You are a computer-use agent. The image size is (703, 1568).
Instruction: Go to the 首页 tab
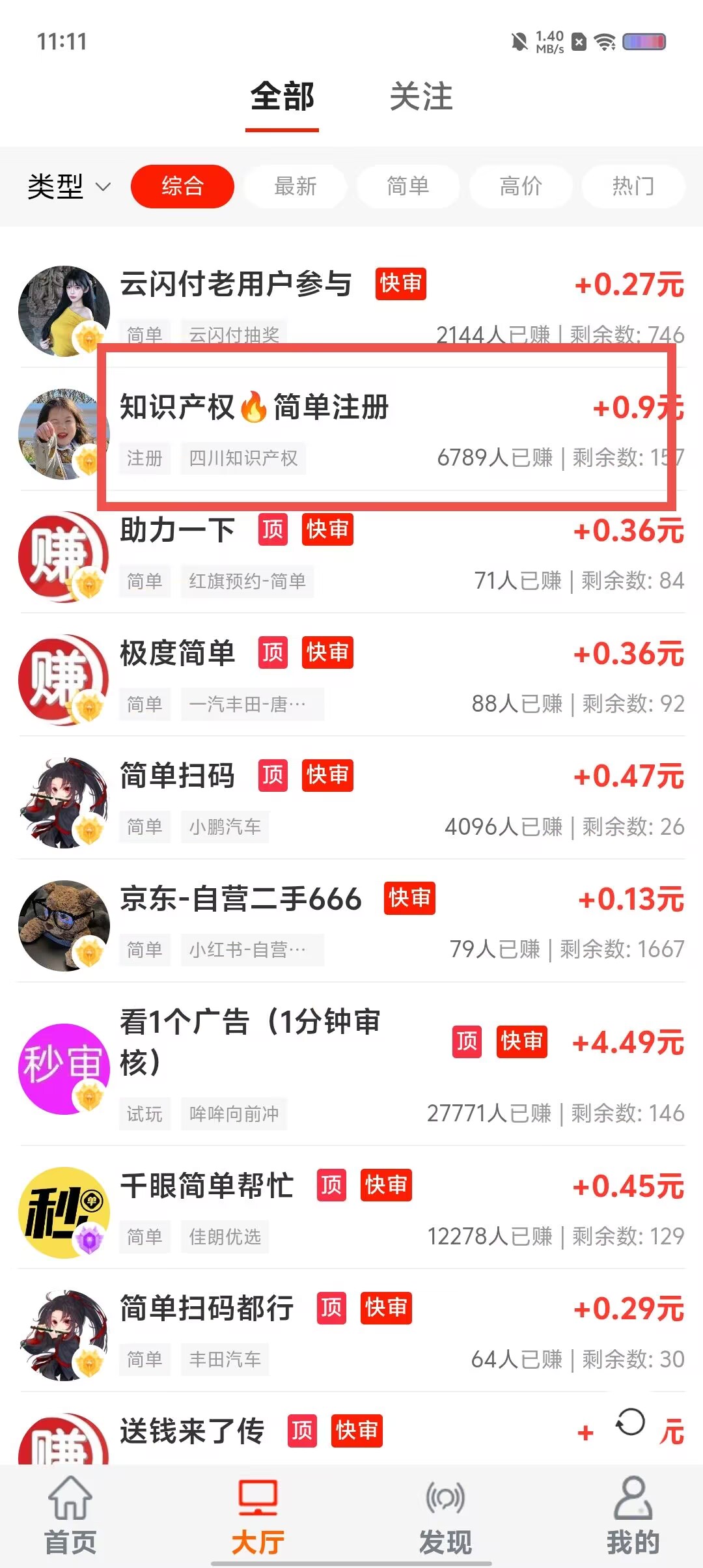pyautogui.click(x=70, y=1515)
